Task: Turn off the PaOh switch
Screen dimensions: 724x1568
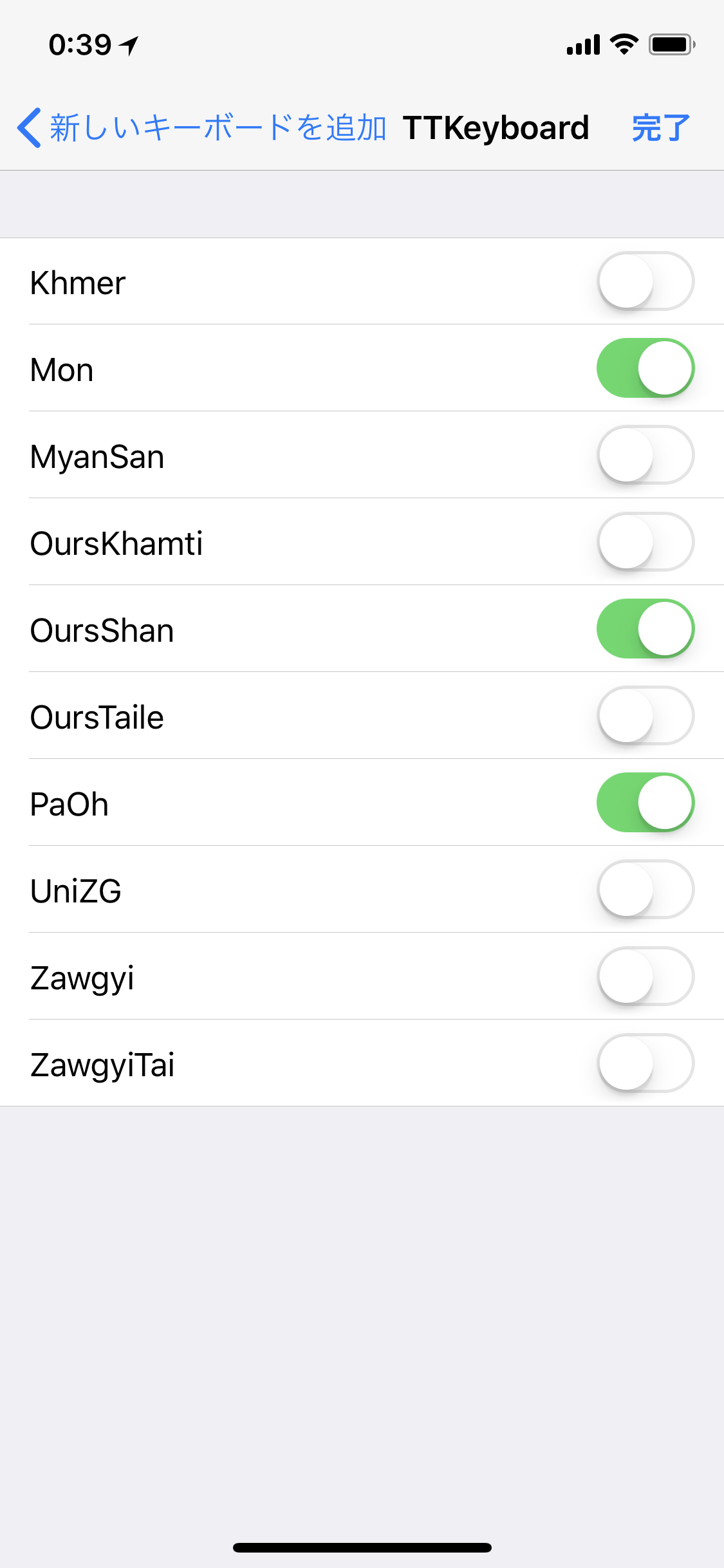Action: pos(645,803)
